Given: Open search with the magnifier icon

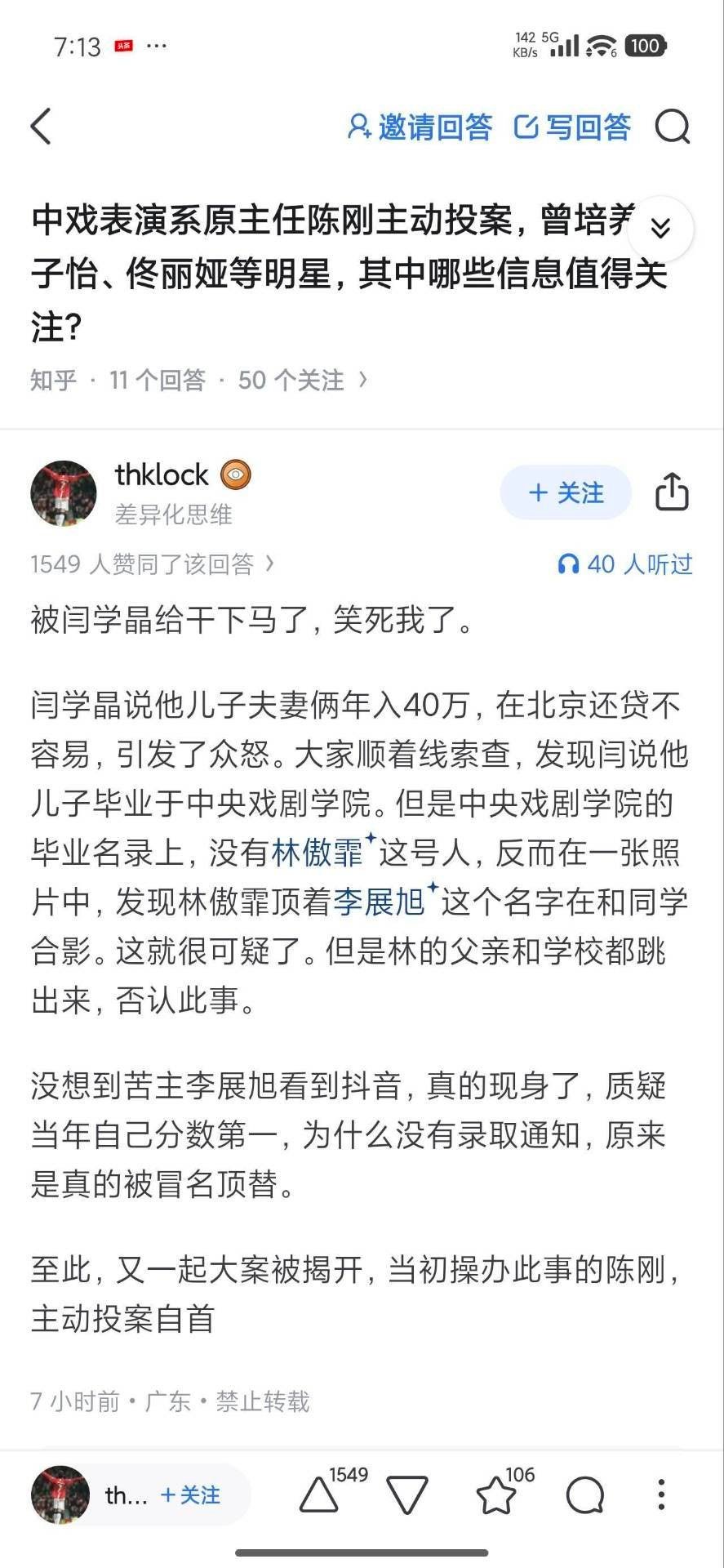Looking at the screenshot, I should 671,127.
